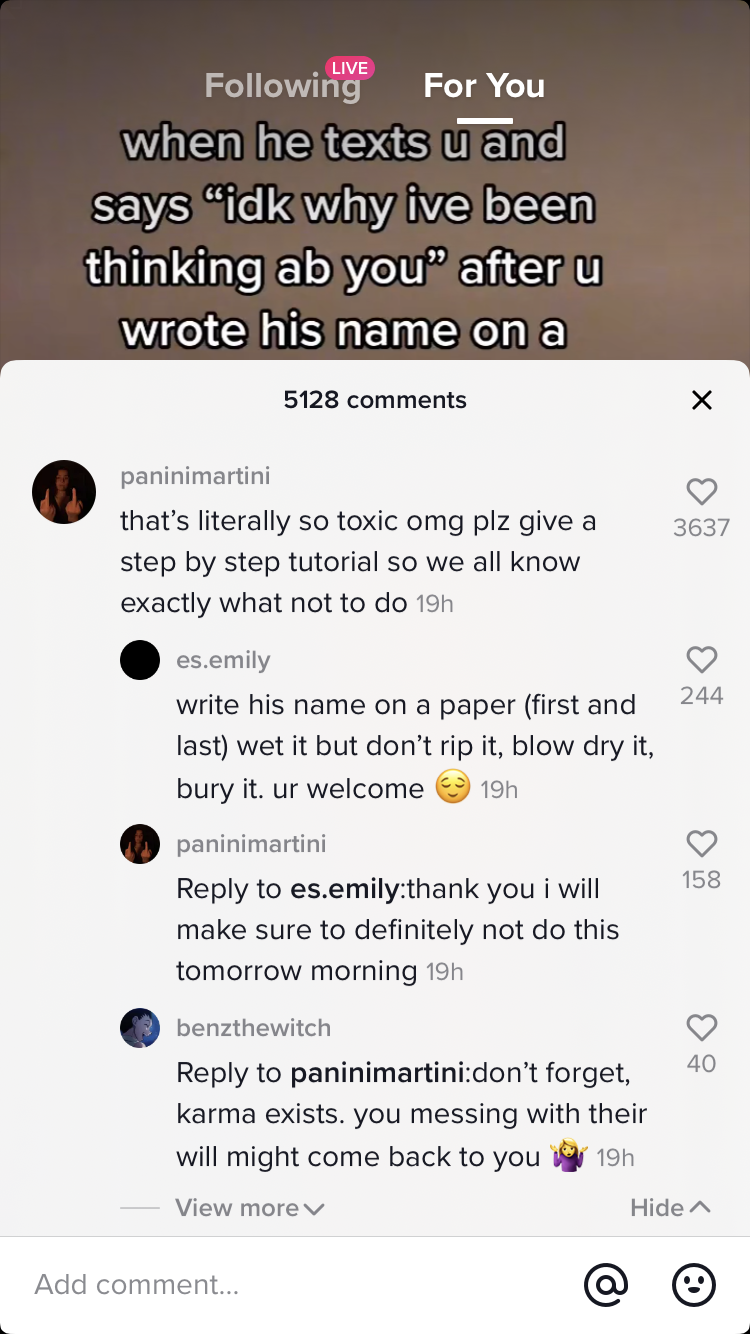Viewport: 750px width, 1334px height.
Task: Tap the Add comment field
Action: [x=290, y=1284]
